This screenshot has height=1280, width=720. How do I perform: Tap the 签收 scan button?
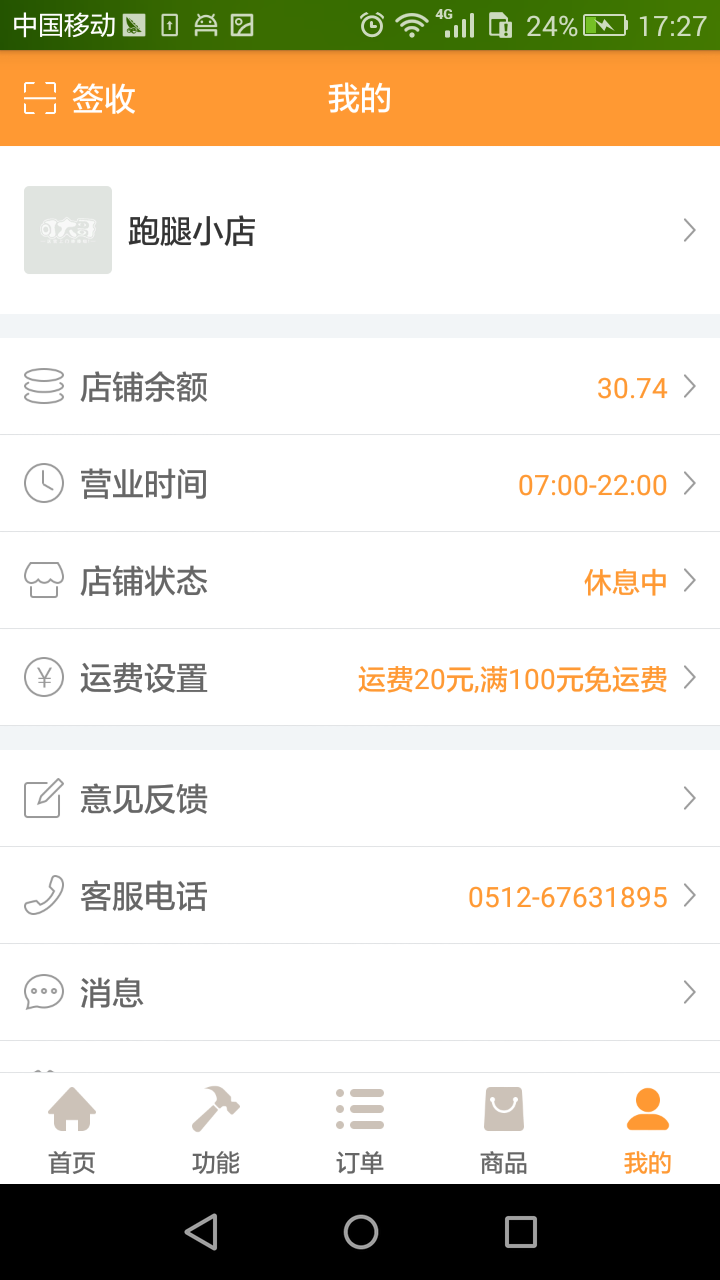point(80,98)
